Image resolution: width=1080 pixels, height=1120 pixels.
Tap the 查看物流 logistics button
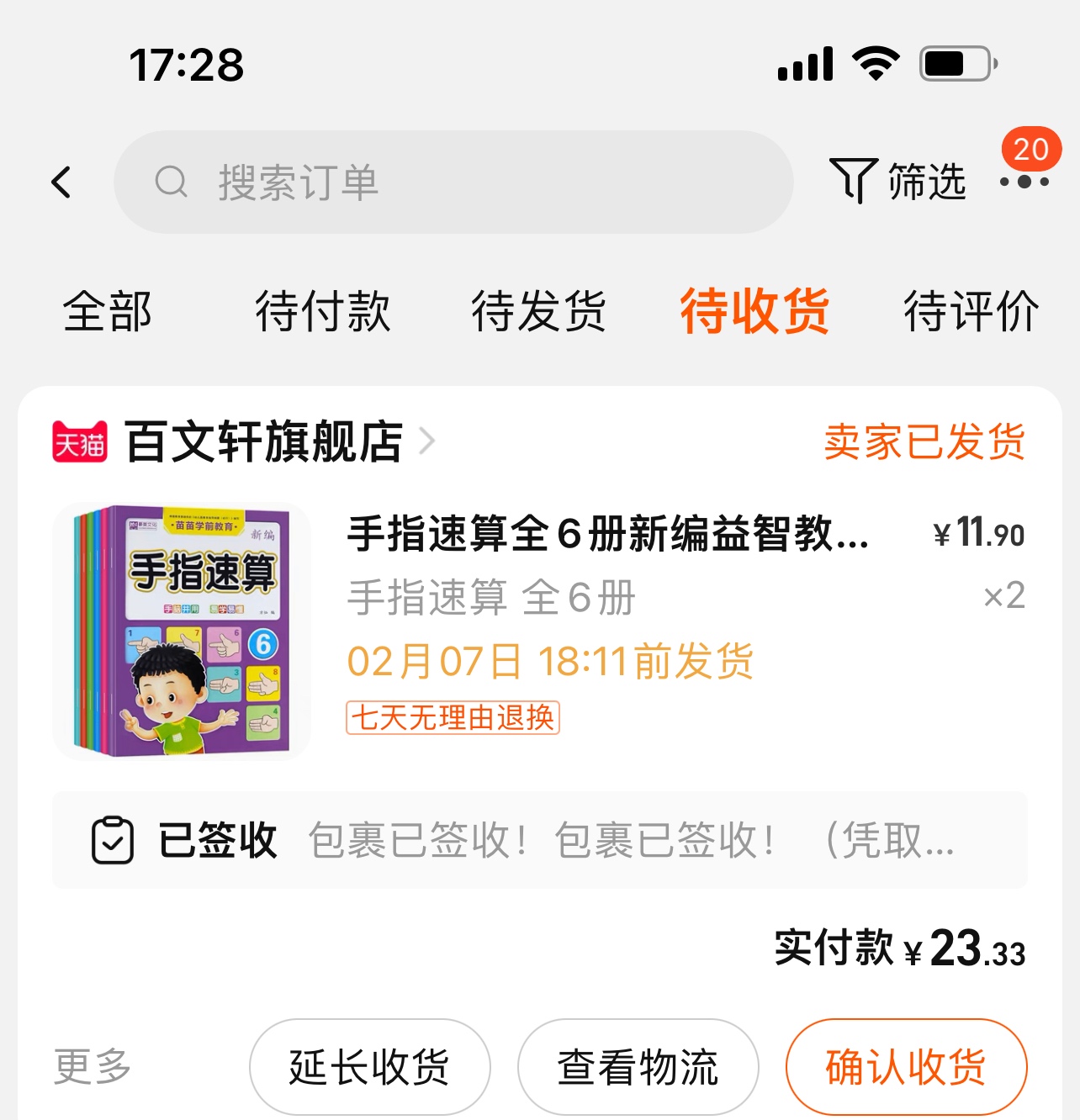coord(638,1067)
